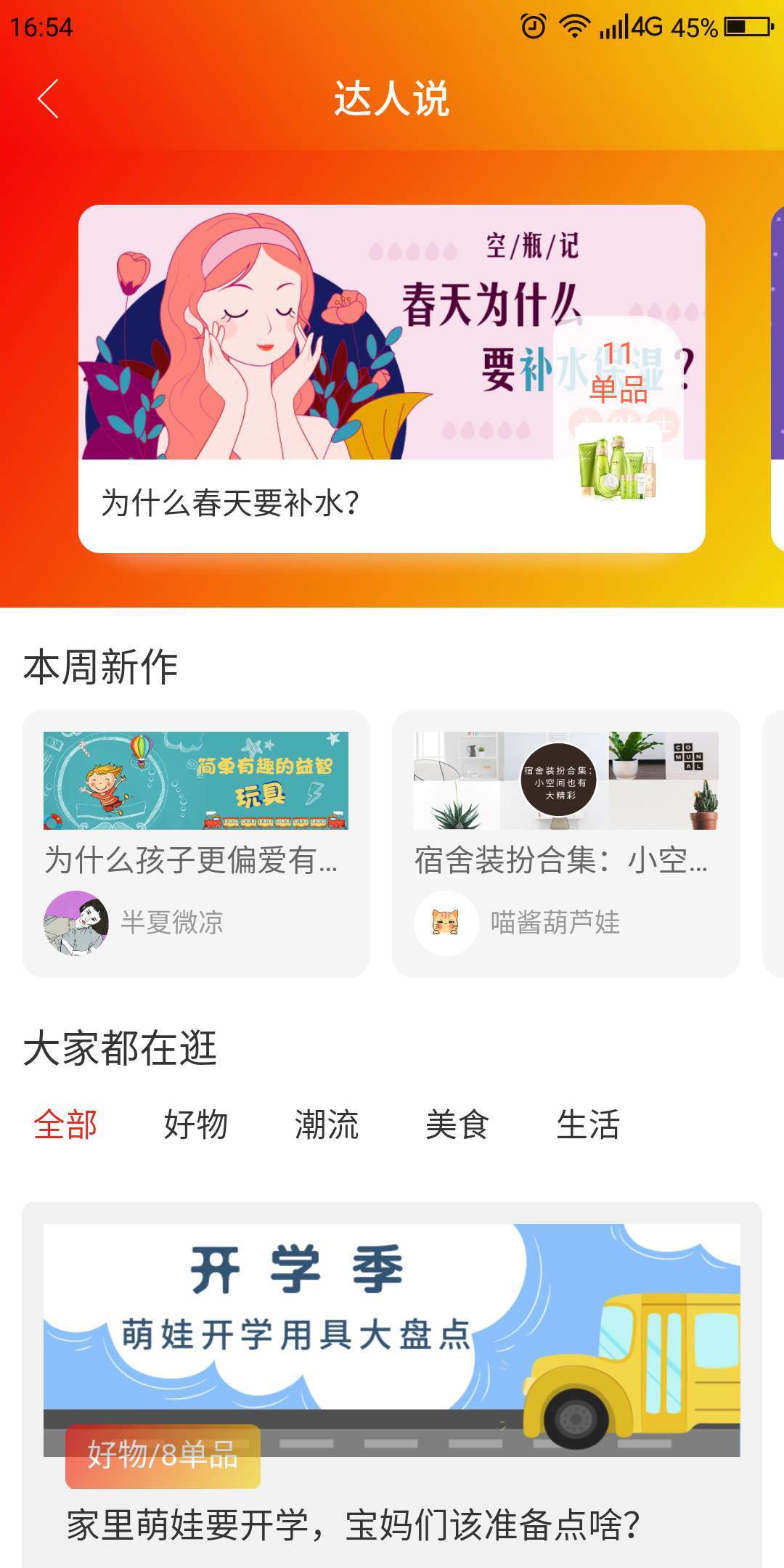
Task: Switch to the 美食 tab
Action: 457,1124
